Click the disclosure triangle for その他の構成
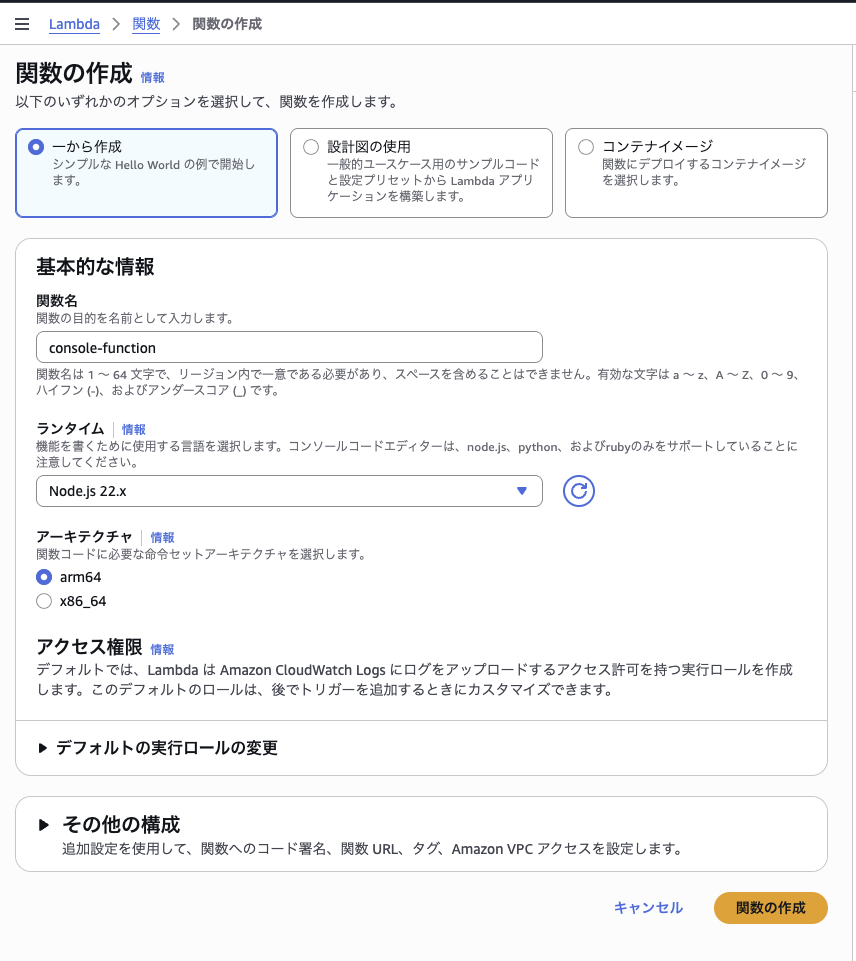Image resolution: width=856 pixels, height=961 pixels. [43, 823]
